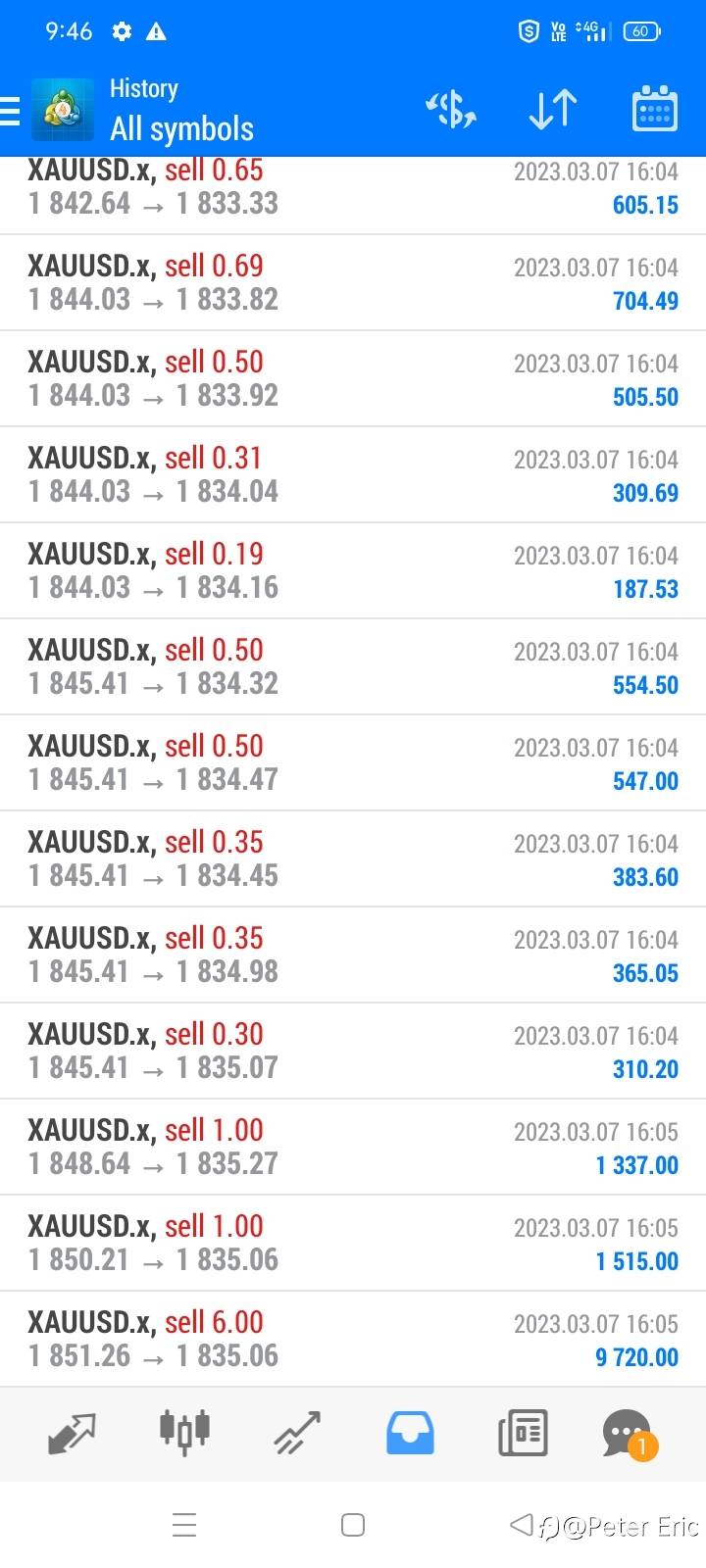Viewport: 706px width, 1568px height.
Task: Tap the sort arrows icon
Action: point(552,109)
